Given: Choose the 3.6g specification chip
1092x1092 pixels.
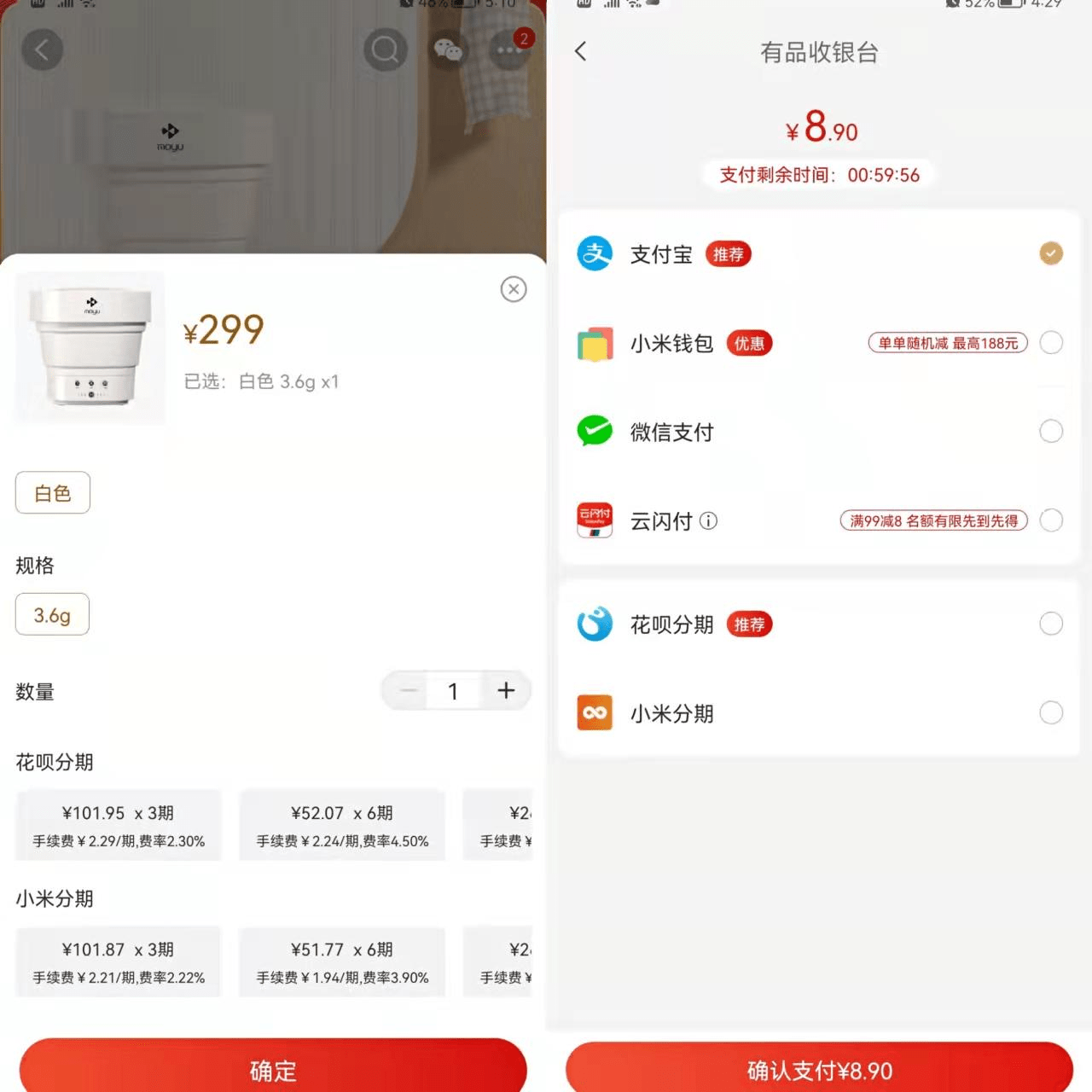Looking at the screenshot, I should pyautogui.click(x=52, y=615).
